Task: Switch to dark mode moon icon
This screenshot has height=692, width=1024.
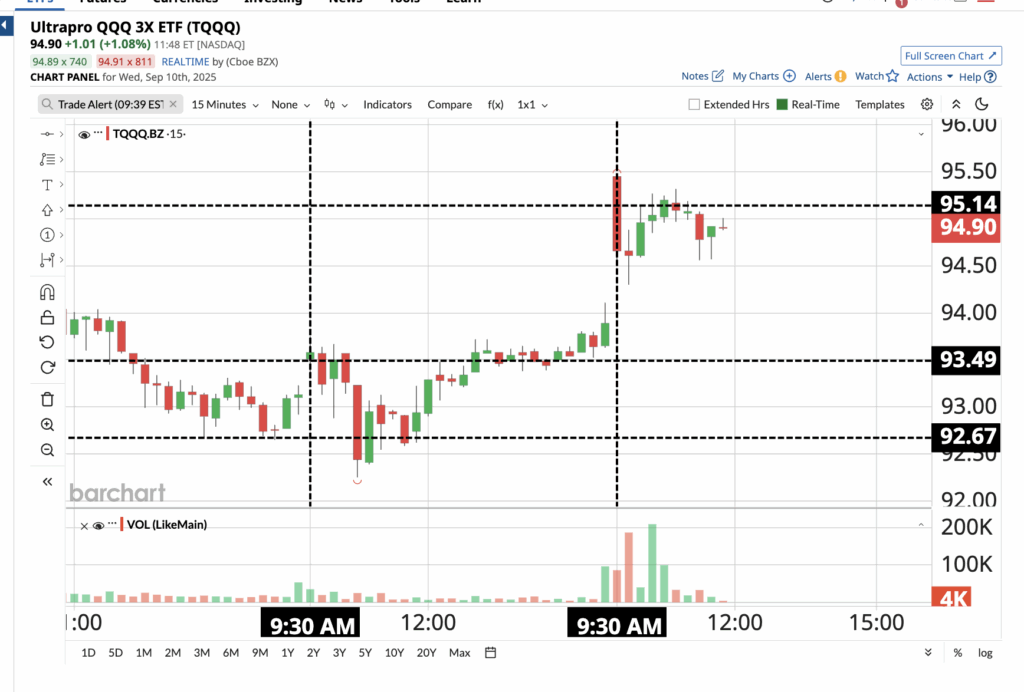Action: pyautogui.click(x=981, y=104)
